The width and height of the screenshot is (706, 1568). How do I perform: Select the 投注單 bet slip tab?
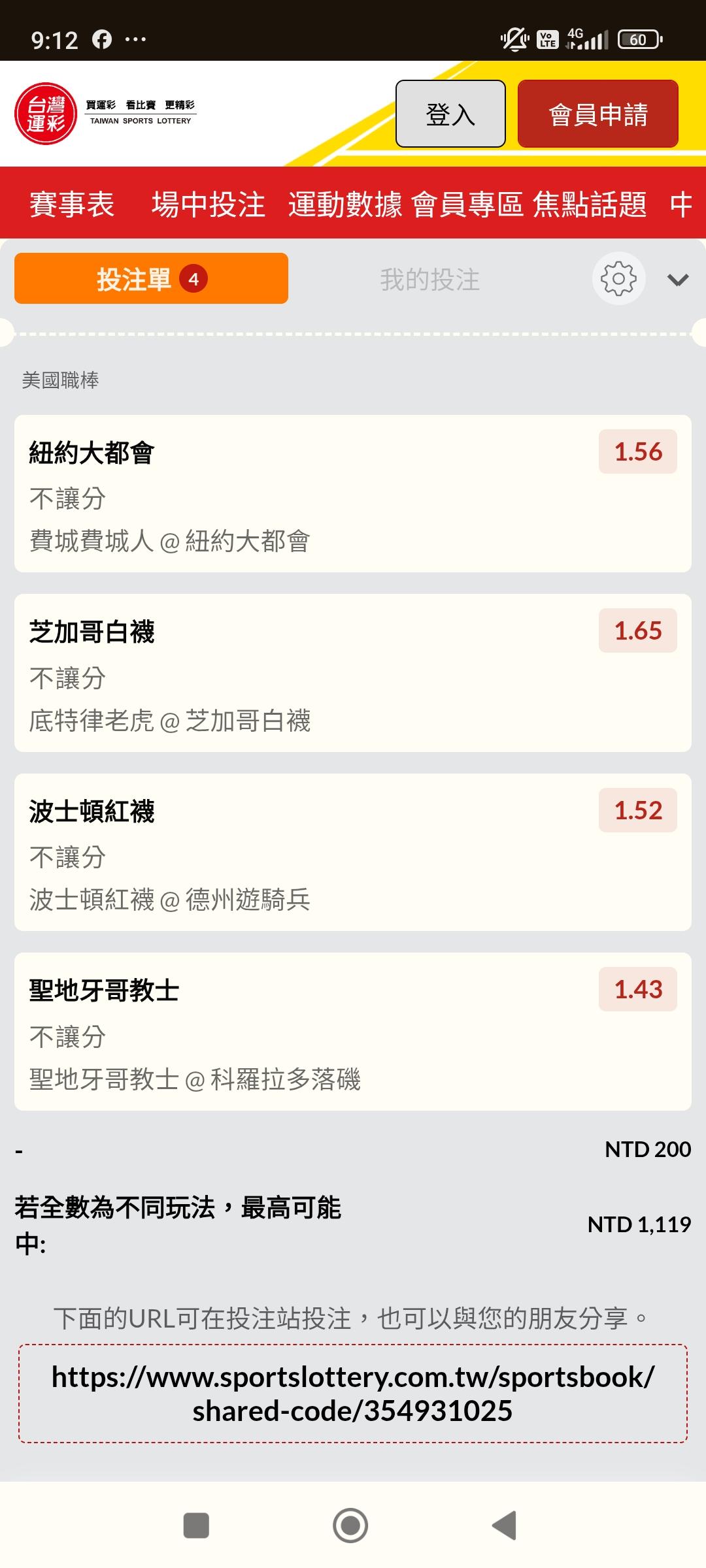click(151, 278)
